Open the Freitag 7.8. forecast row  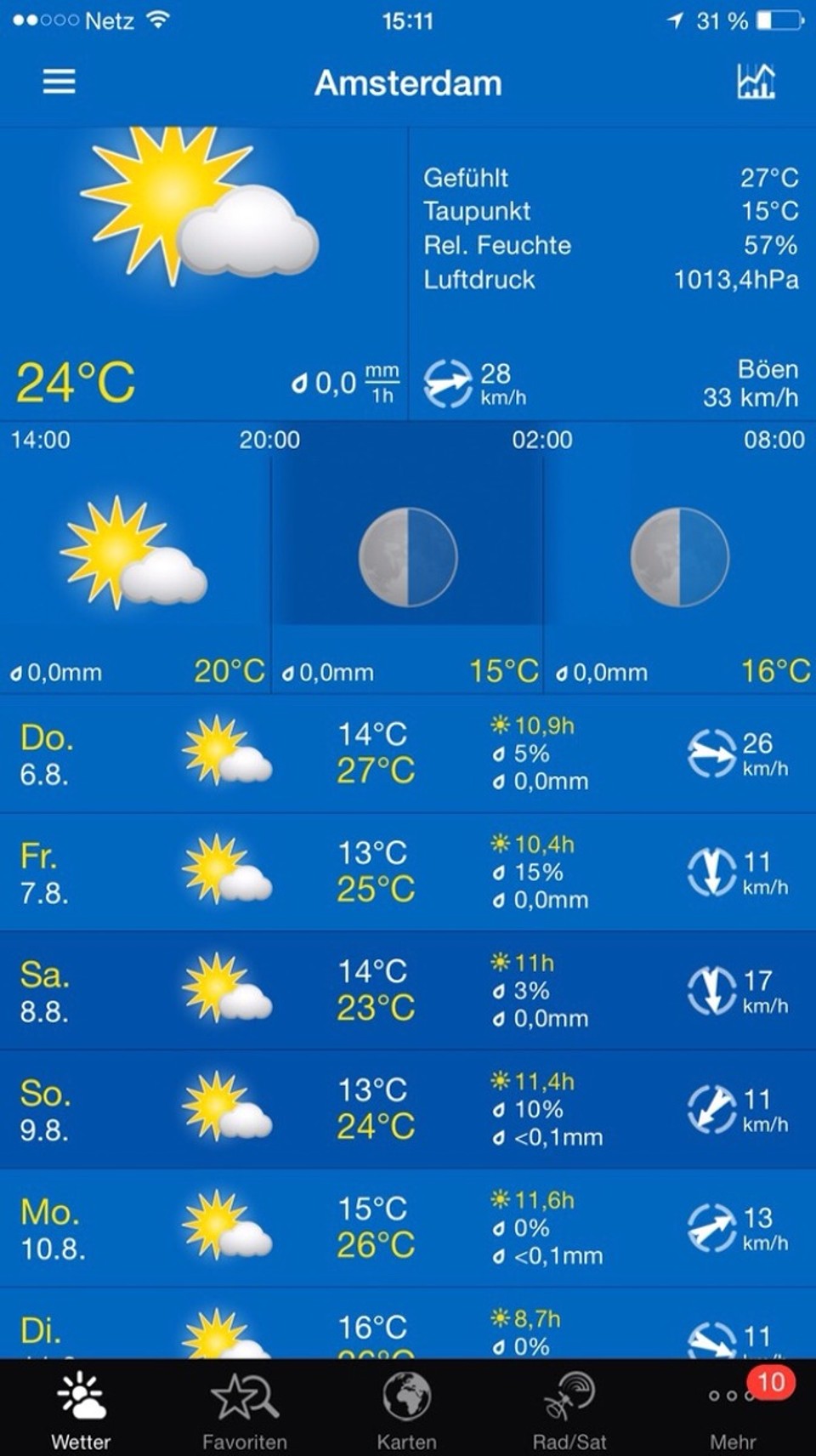(x=408, y=872)
